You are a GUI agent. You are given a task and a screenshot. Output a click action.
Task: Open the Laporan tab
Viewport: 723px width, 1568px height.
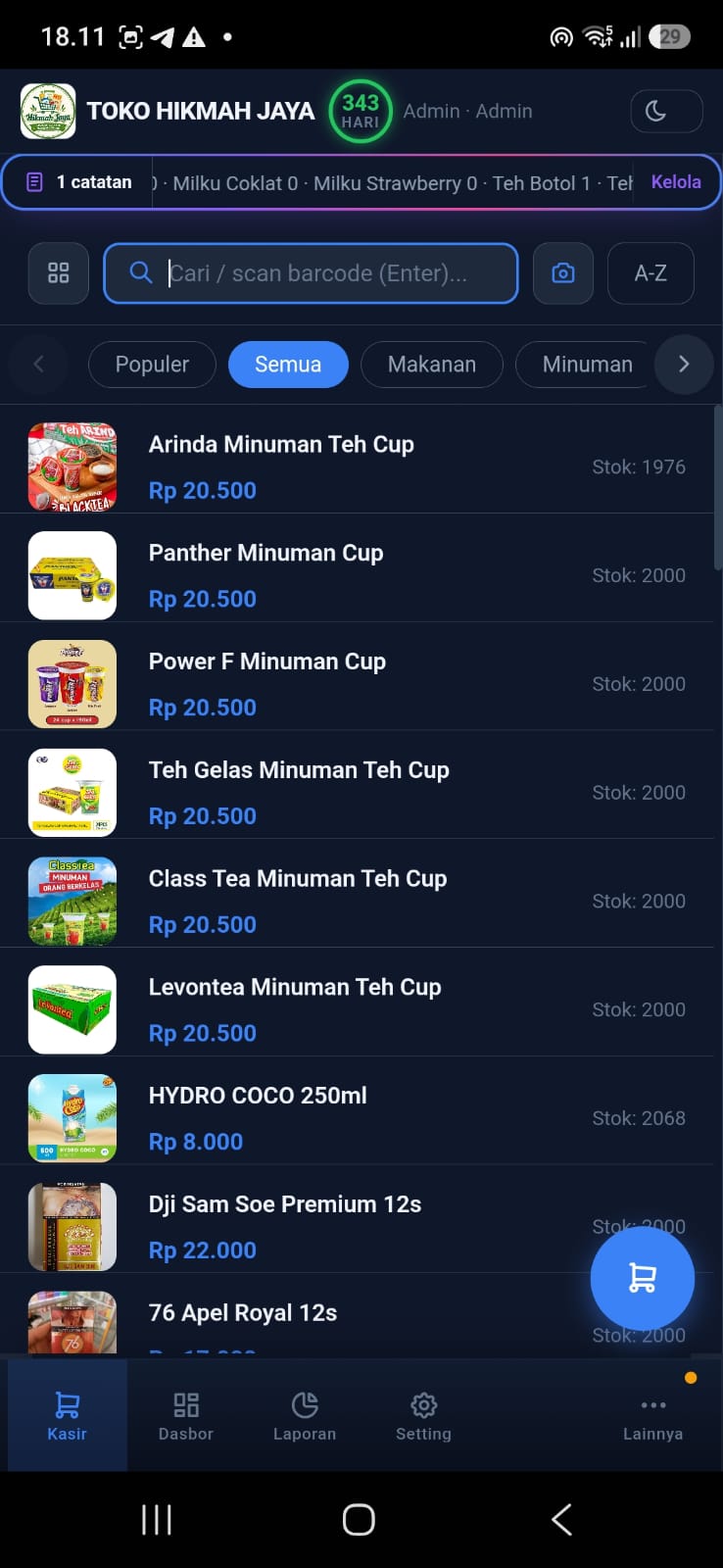[x=305, y=1416]
